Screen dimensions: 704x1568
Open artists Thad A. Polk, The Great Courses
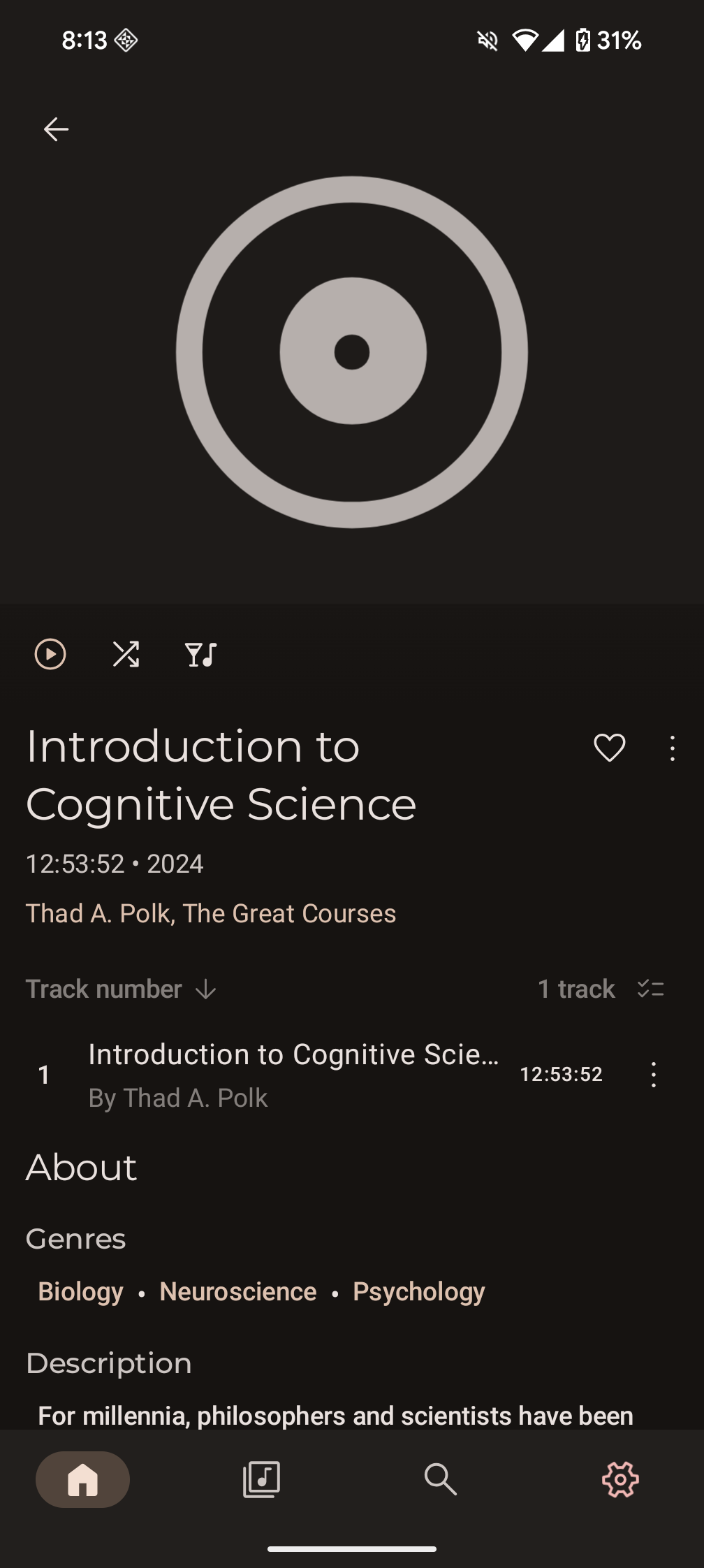click(211, 913)
